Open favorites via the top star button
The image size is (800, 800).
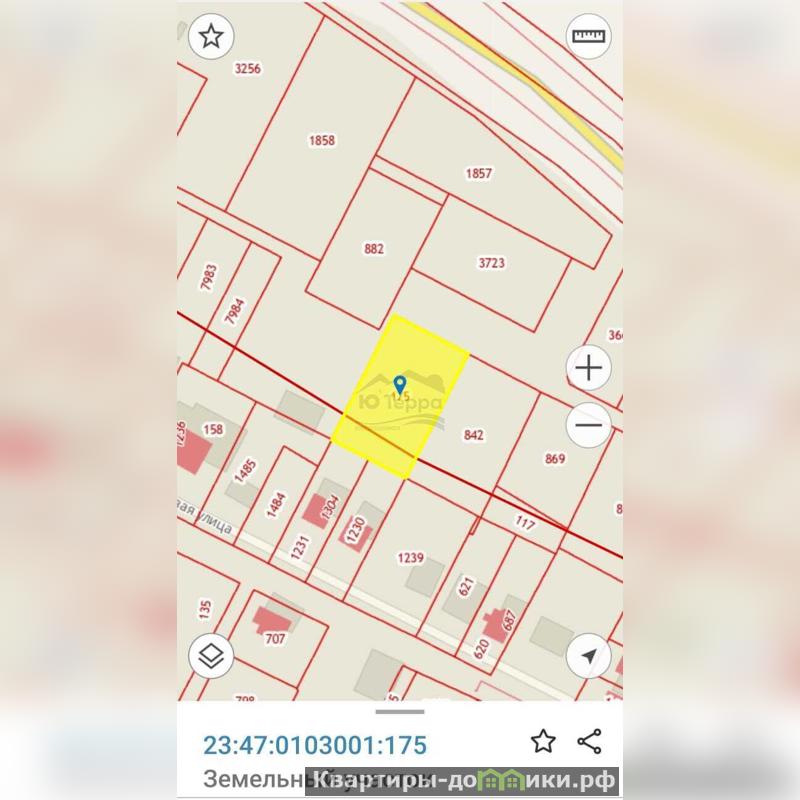tap(211, 37)
